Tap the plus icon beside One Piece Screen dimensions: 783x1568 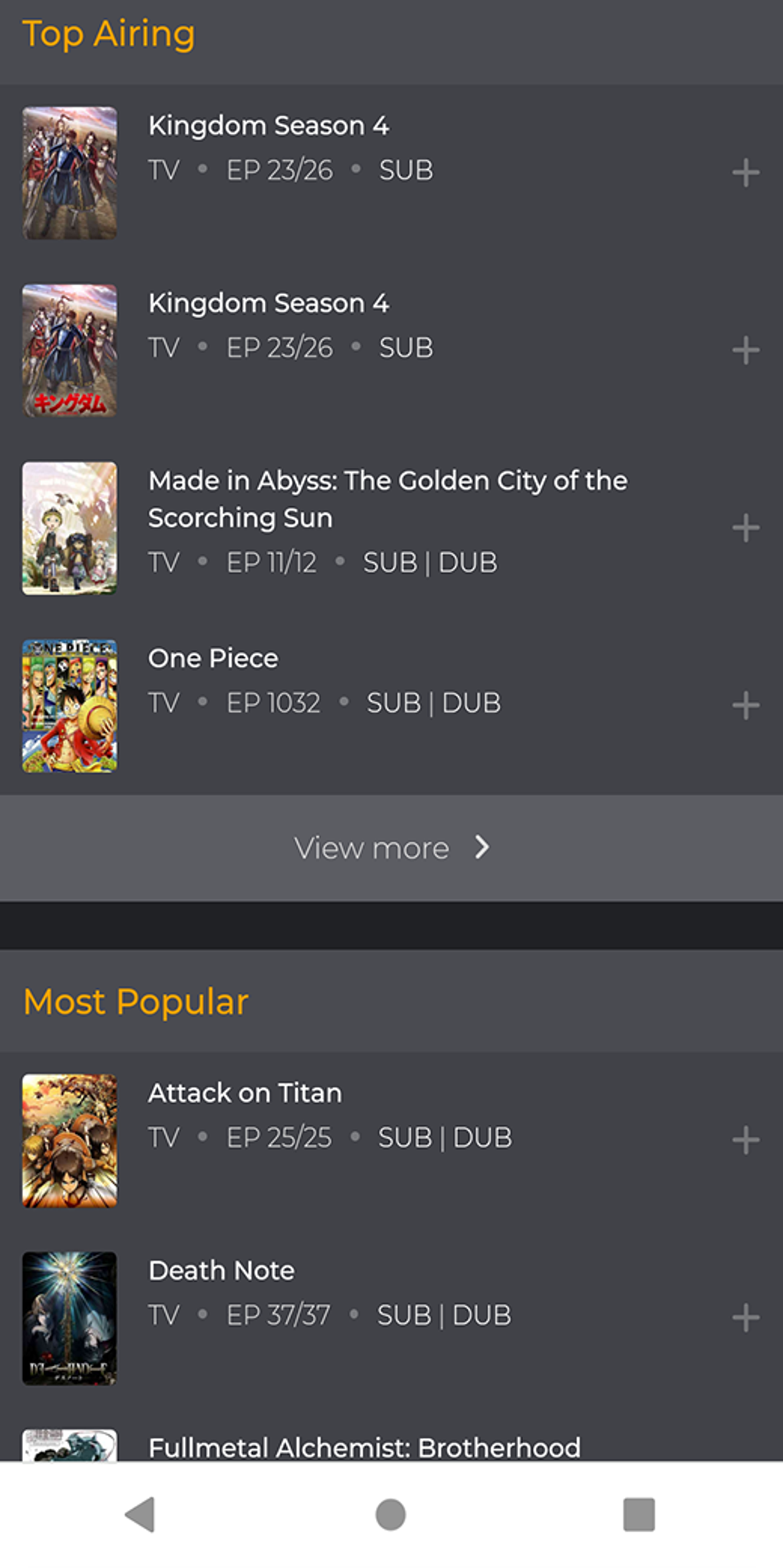click(x=745, y=706)
